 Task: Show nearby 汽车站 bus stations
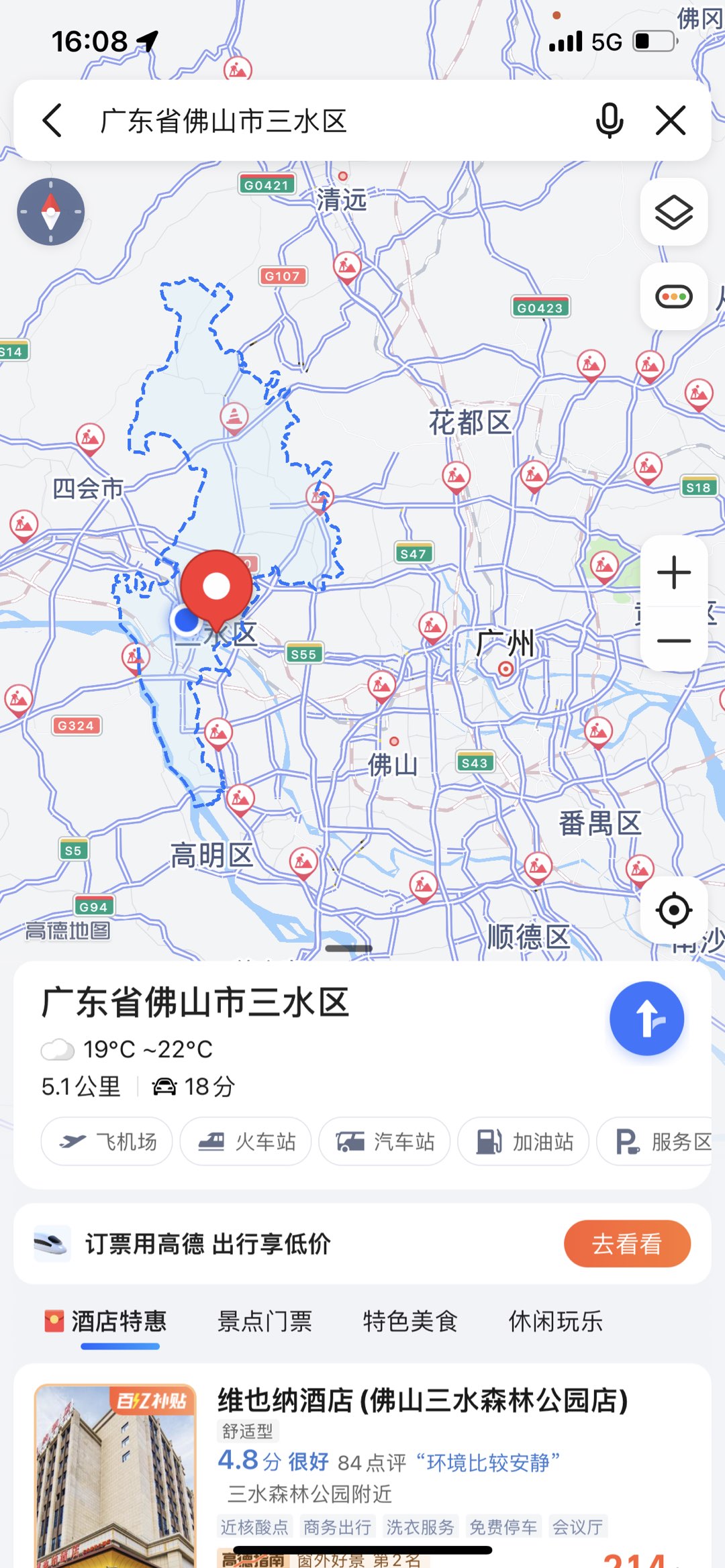point(385,1141)
